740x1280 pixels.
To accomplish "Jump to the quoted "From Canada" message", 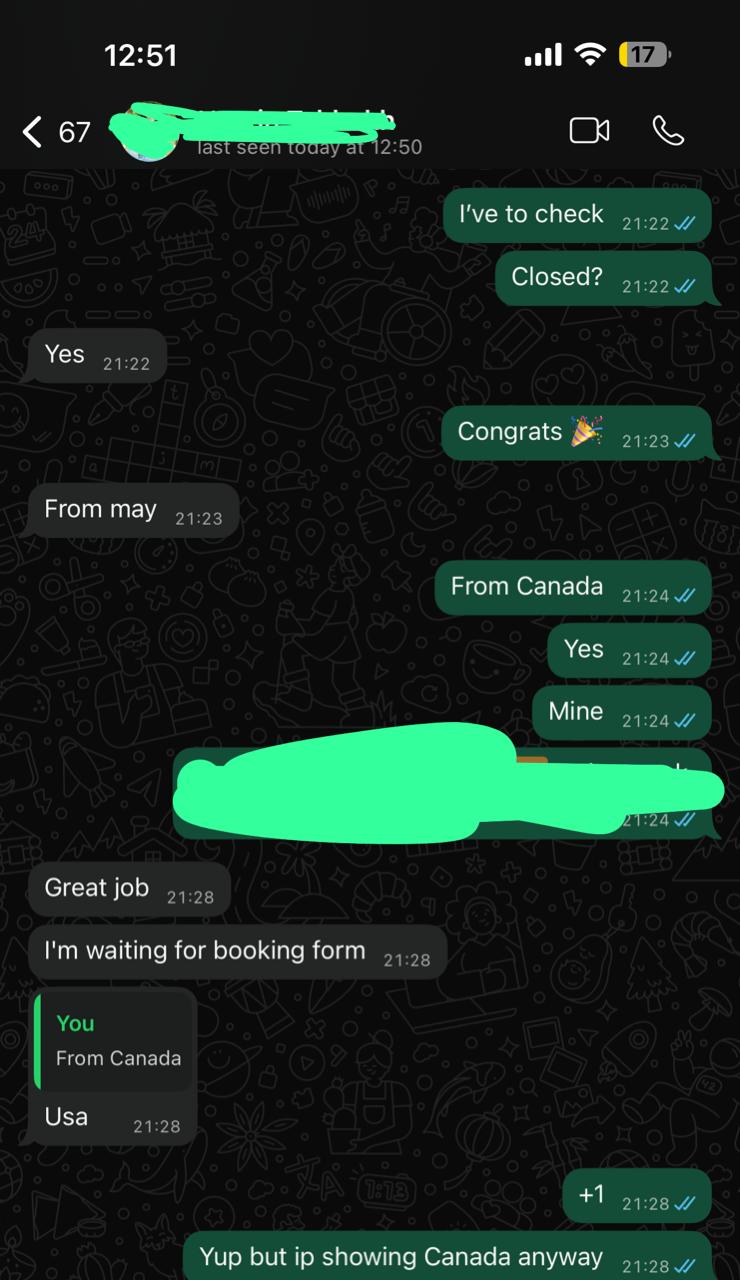I will click(x=112, y=1041).
